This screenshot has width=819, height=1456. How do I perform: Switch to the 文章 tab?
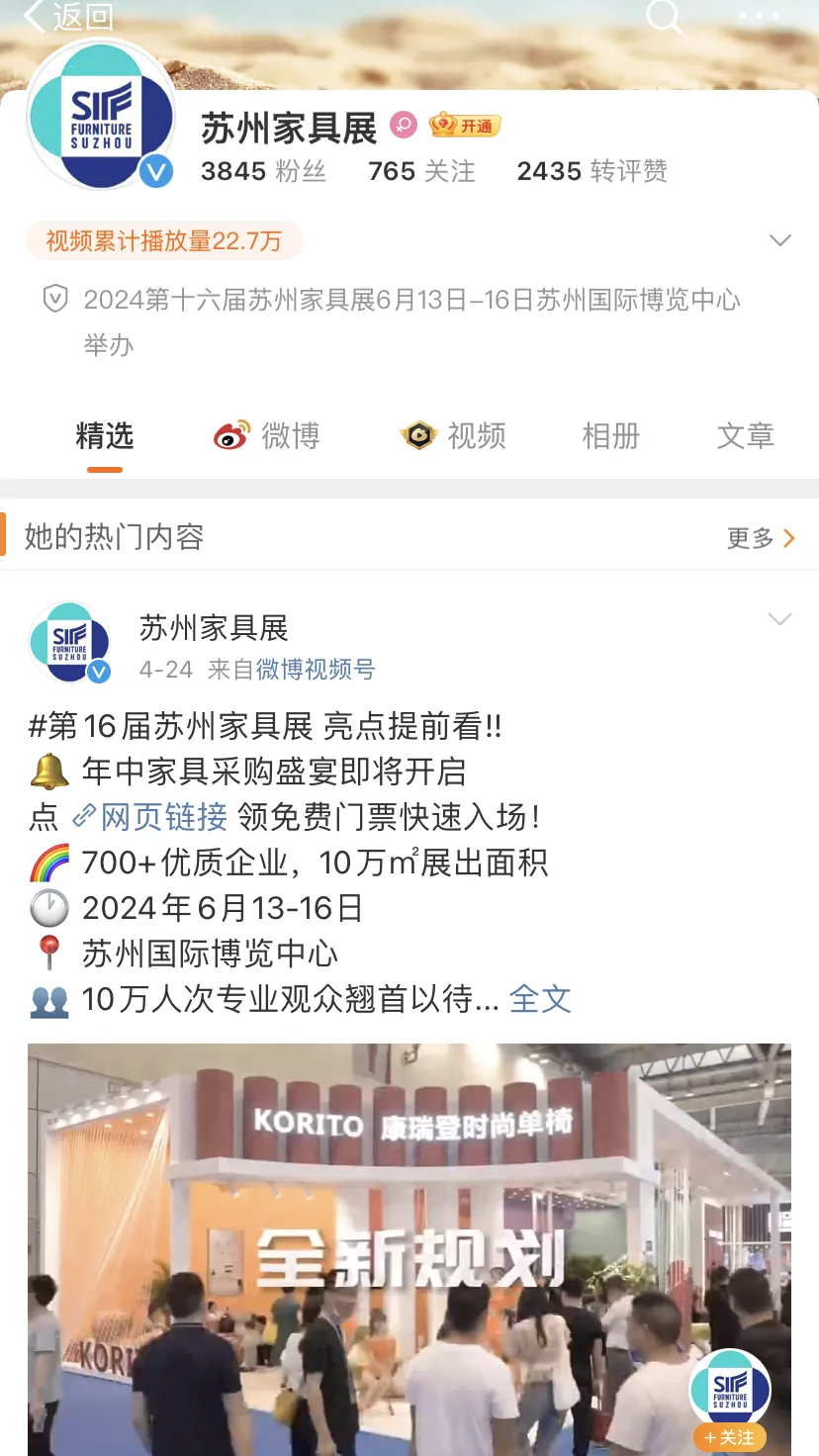[745, 436]
